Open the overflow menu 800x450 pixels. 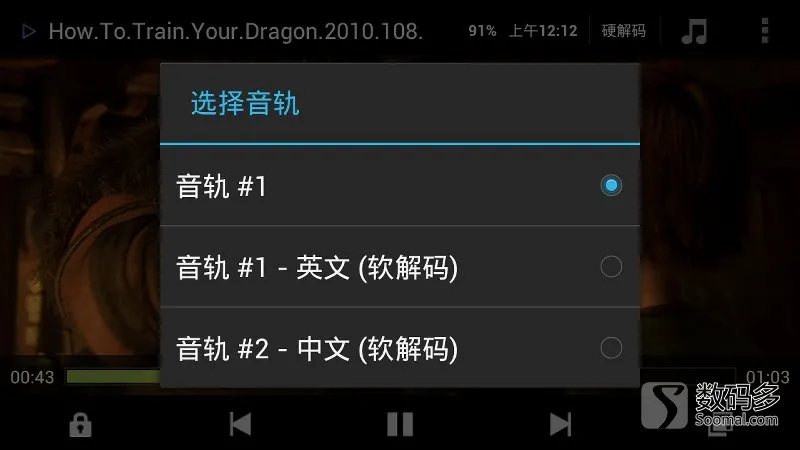[765, 31]
